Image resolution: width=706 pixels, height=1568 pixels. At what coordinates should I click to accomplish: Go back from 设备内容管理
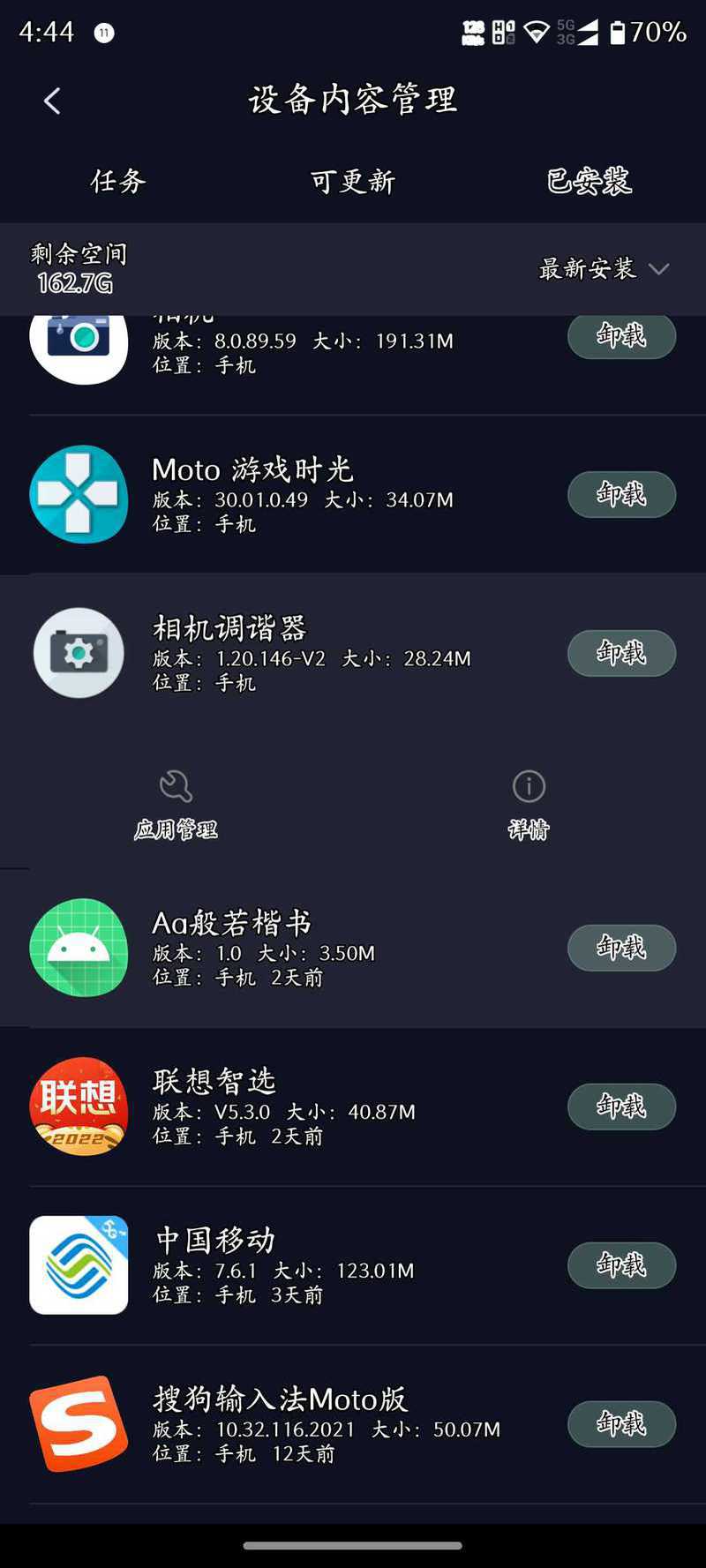coord(52,101)
